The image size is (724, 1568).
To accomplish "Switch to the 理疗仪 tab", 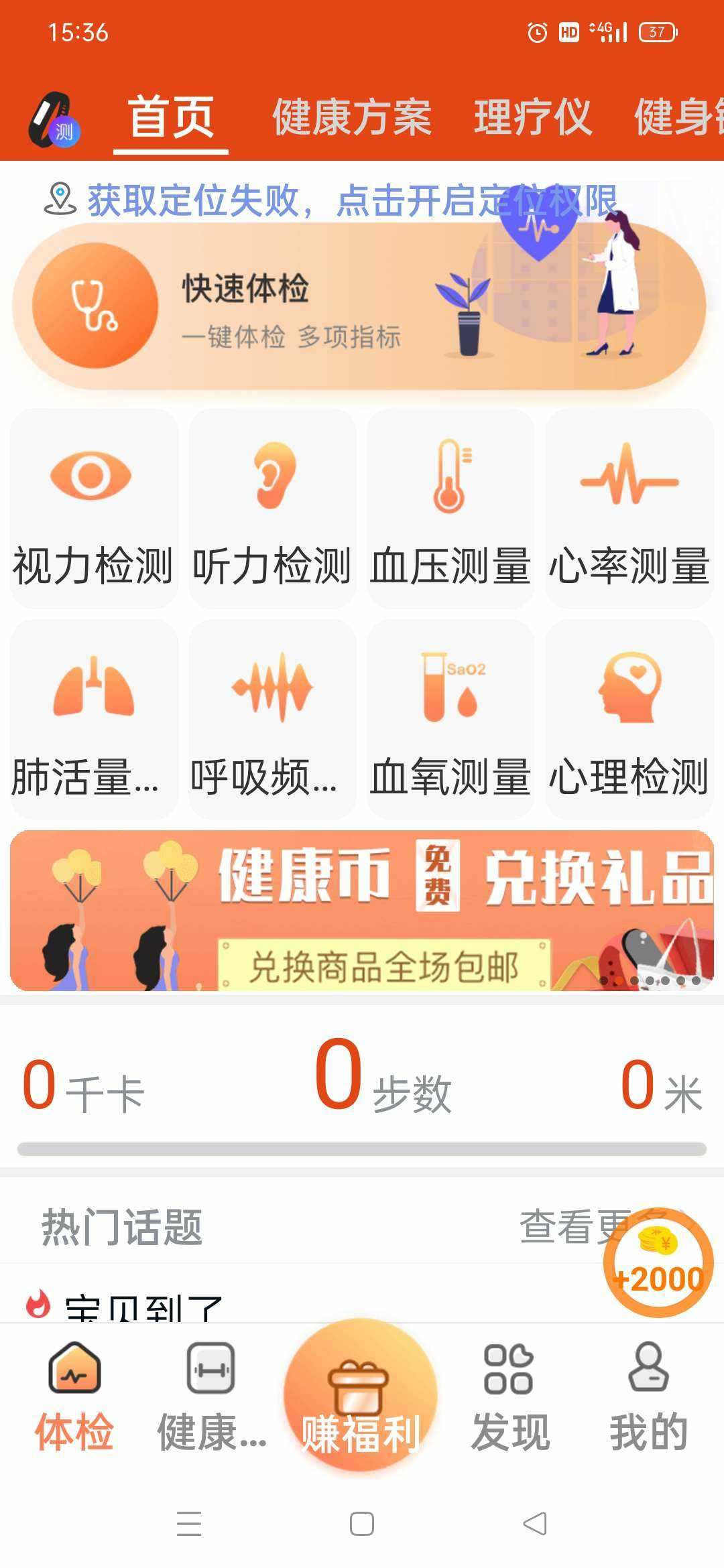I will tap(533, 118).
